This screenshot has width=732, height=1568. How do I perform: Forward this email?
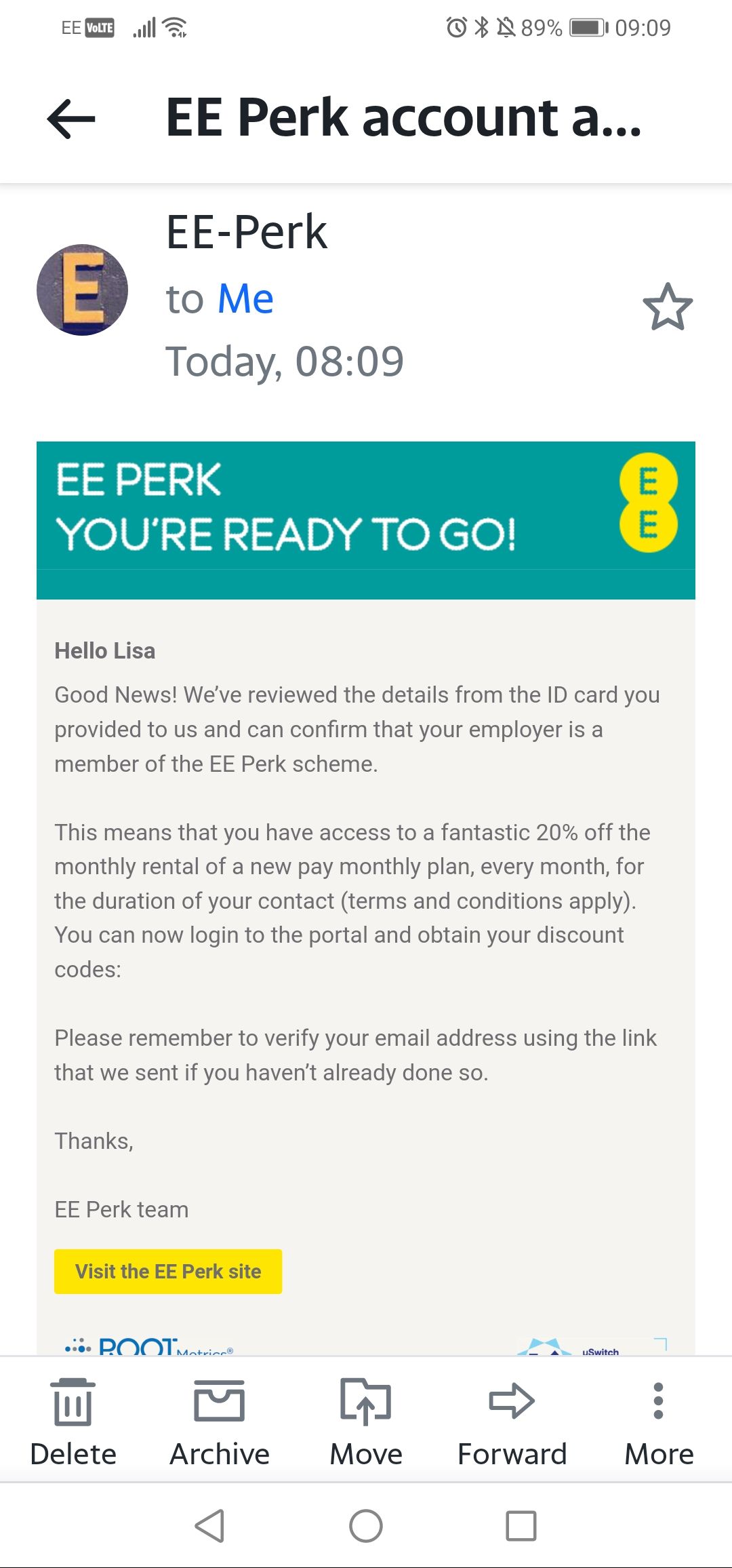pyautogui.click(x=512, y=1422)
